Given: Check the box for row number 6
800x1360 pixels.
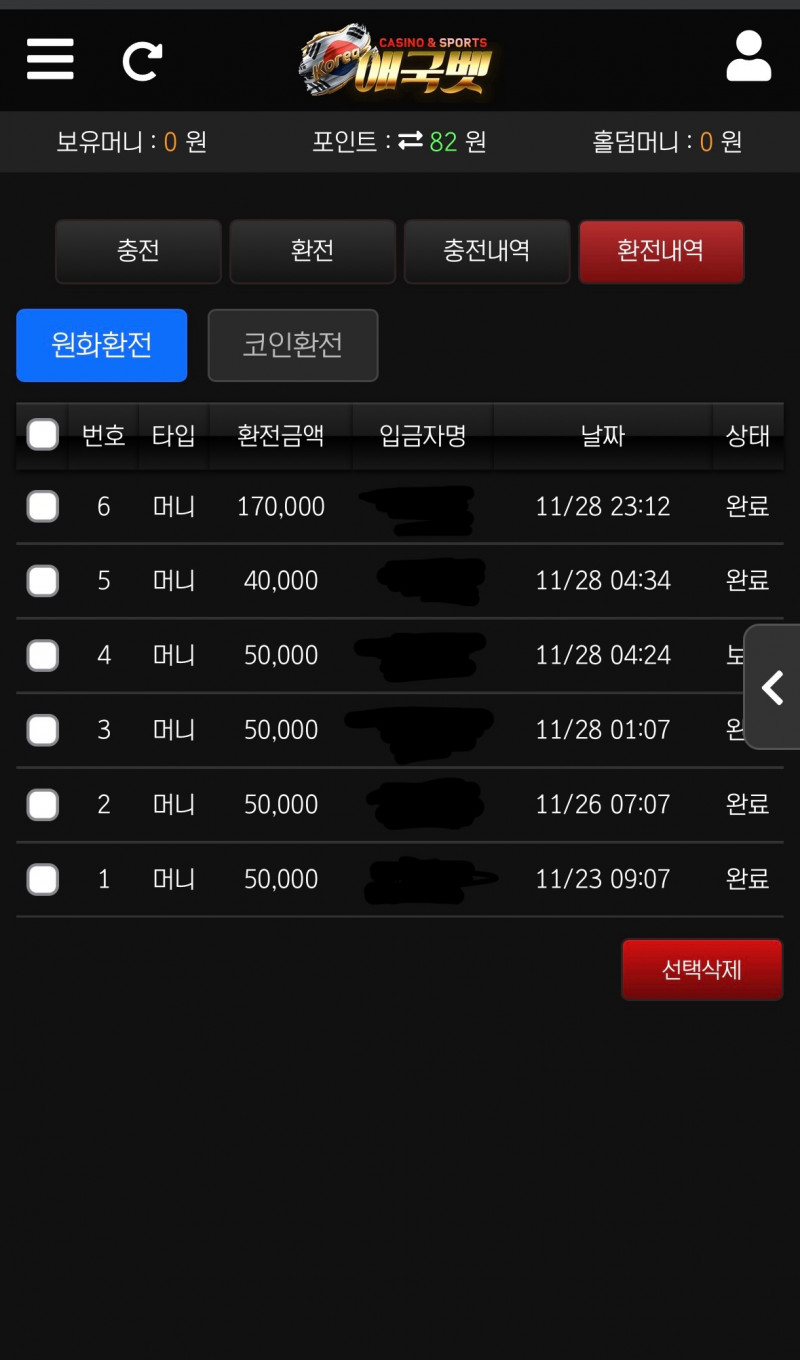Looking at the screenshot, I should click(42, 506).
